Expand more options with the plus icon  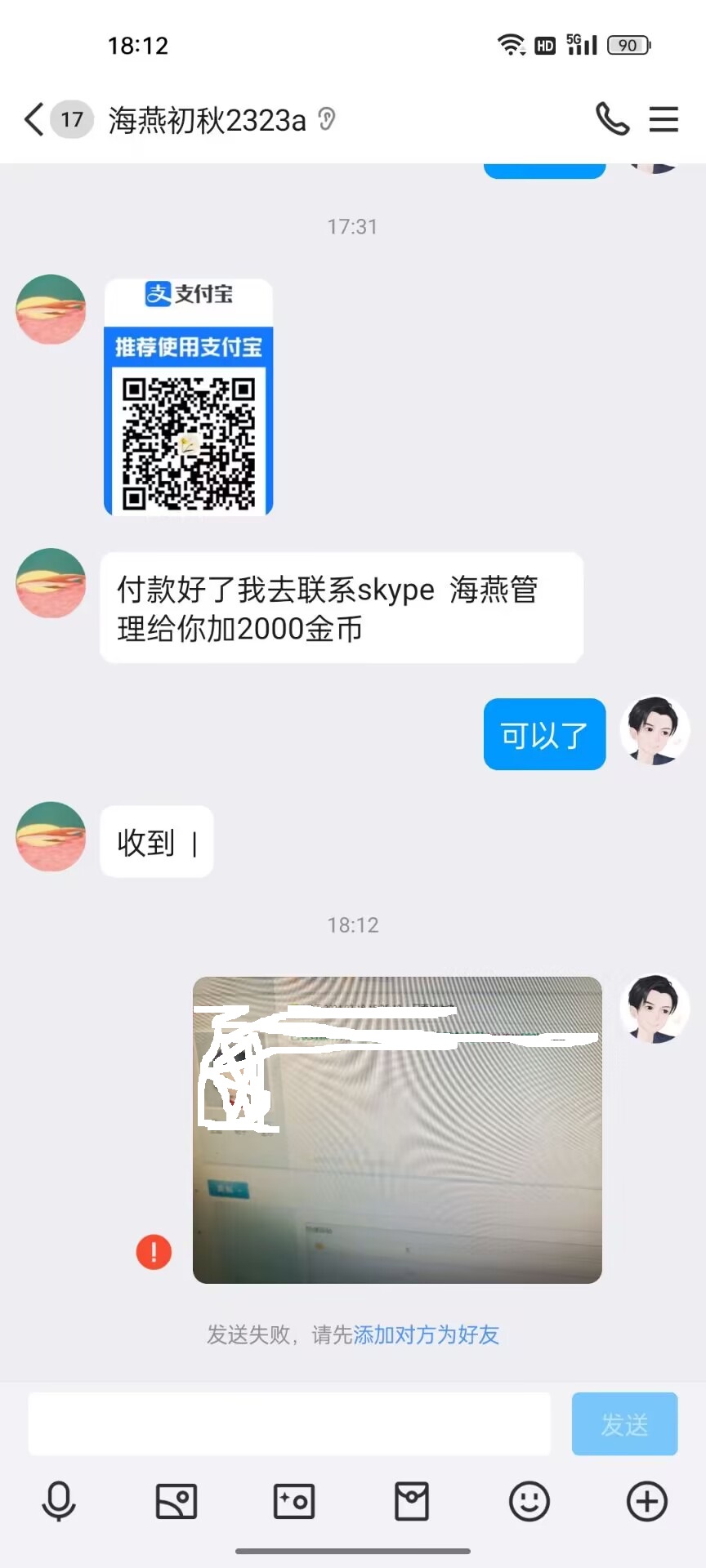coord(647,1501)
